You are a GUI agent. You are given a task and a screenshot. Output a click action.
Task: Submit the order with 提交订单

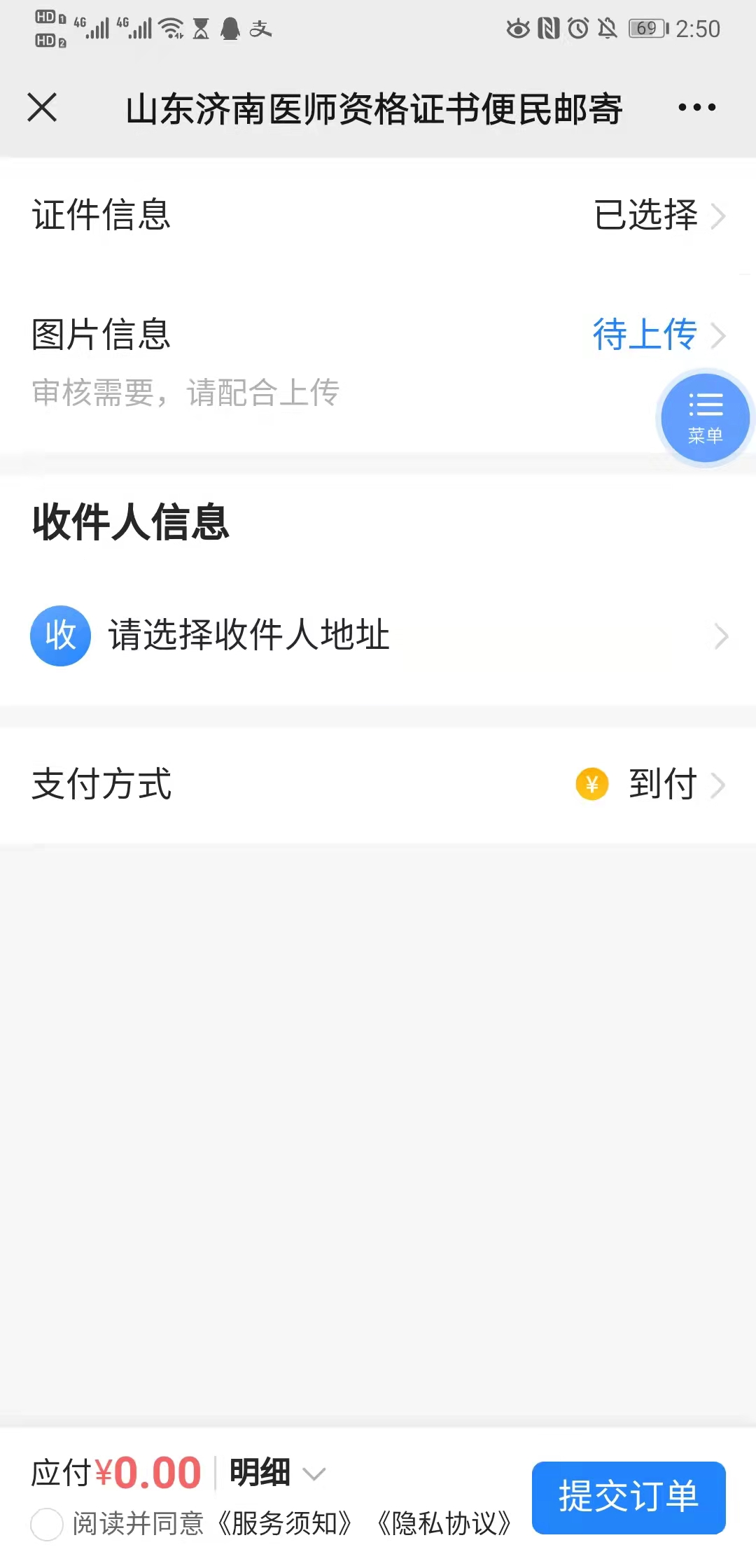point(628,1497)
